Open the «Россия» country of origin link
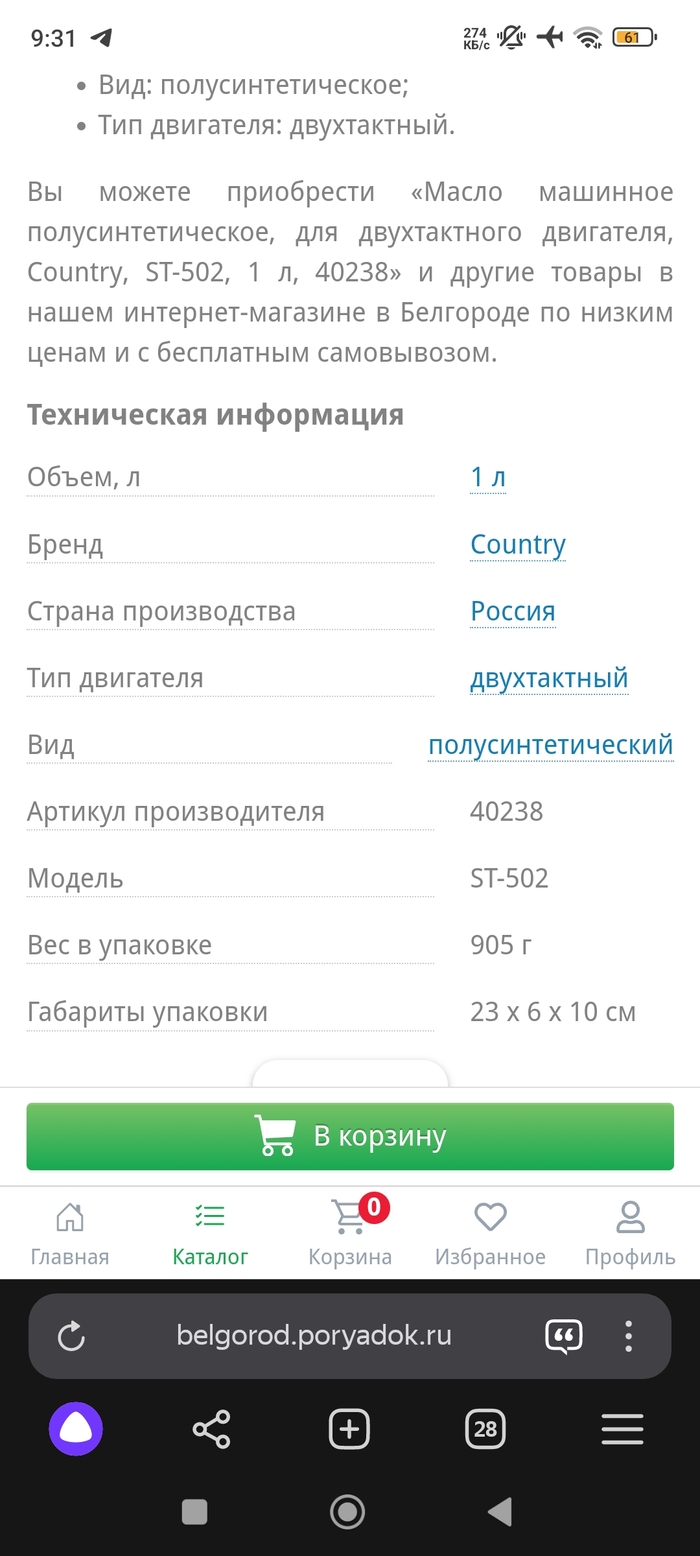The height and width of the screenshot is (1556, 700). [513, 611]
